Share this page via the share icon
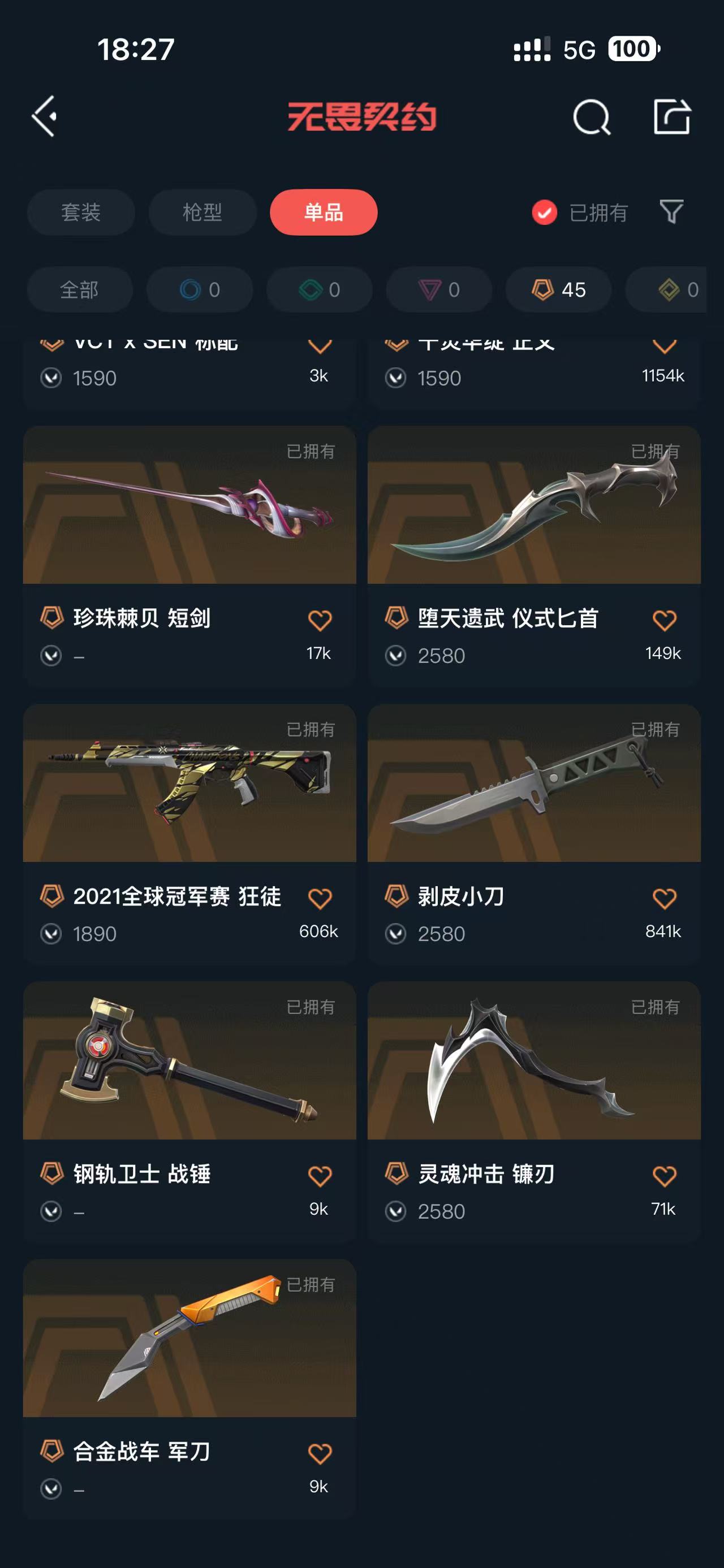Screen dimensions: 724x1568 [x=671, y=116]
